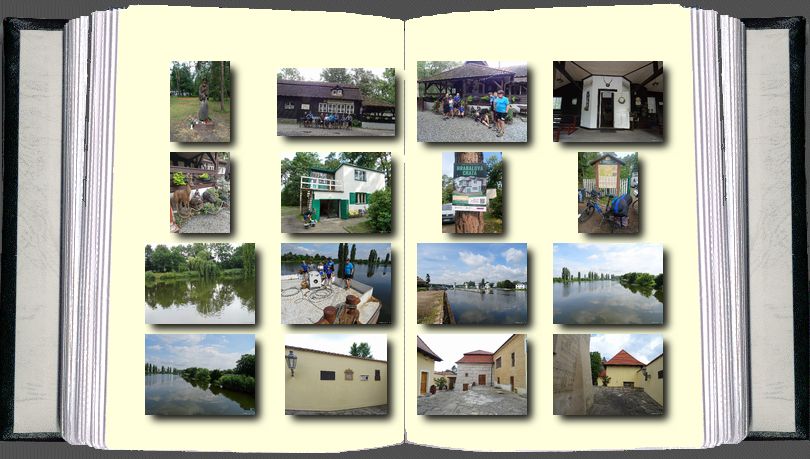View the garden decorations by the cottage photo
This screenshot has width=810, height=459.
point(200,192)
